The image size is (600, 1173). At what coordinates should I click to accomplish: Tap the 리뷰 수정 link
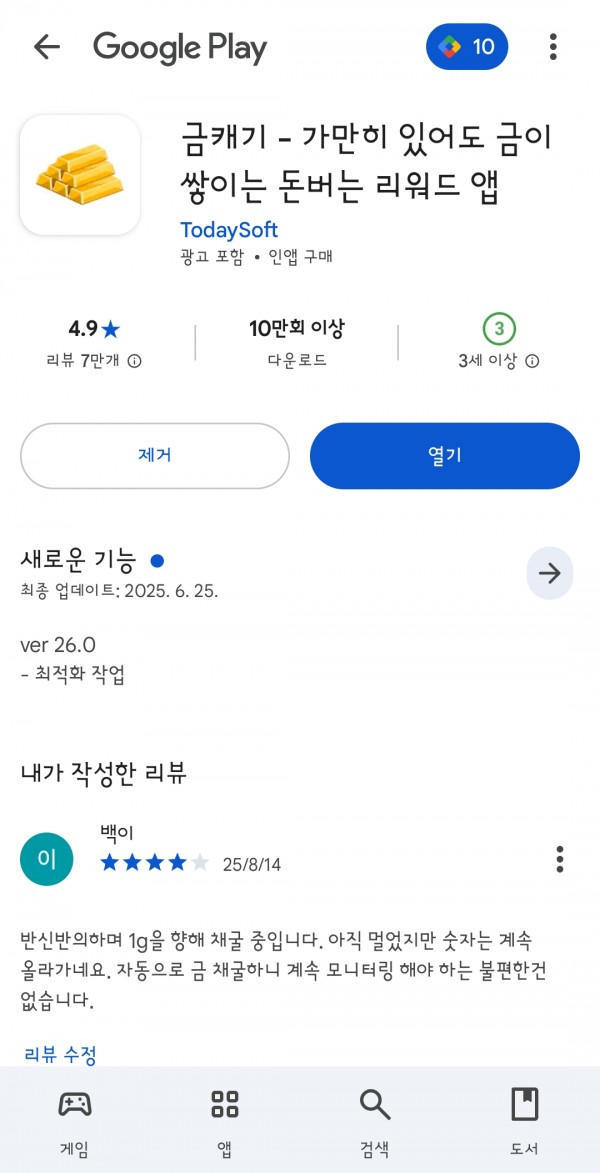tap(61, 1055)
